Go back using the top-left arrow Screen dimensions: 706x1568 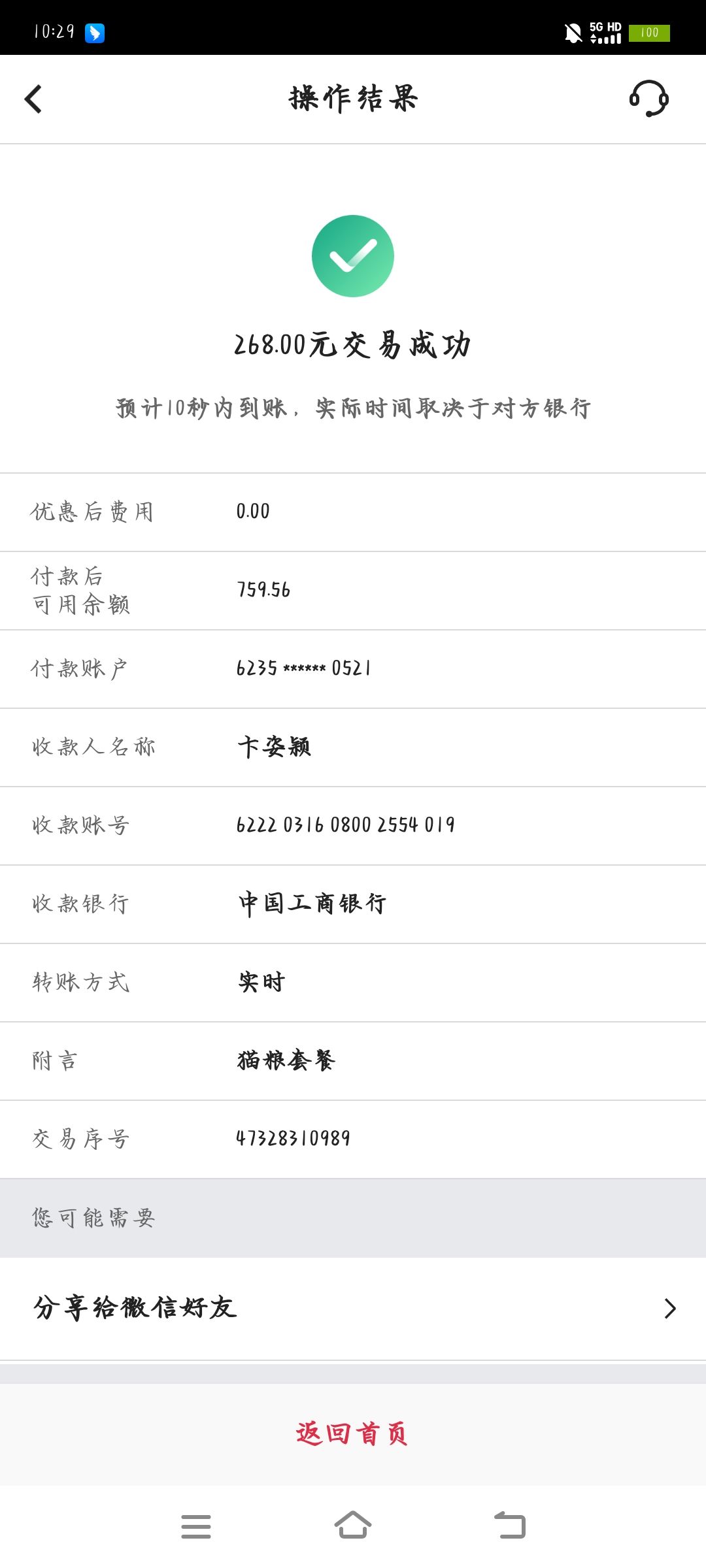click(x=33, y=99)
